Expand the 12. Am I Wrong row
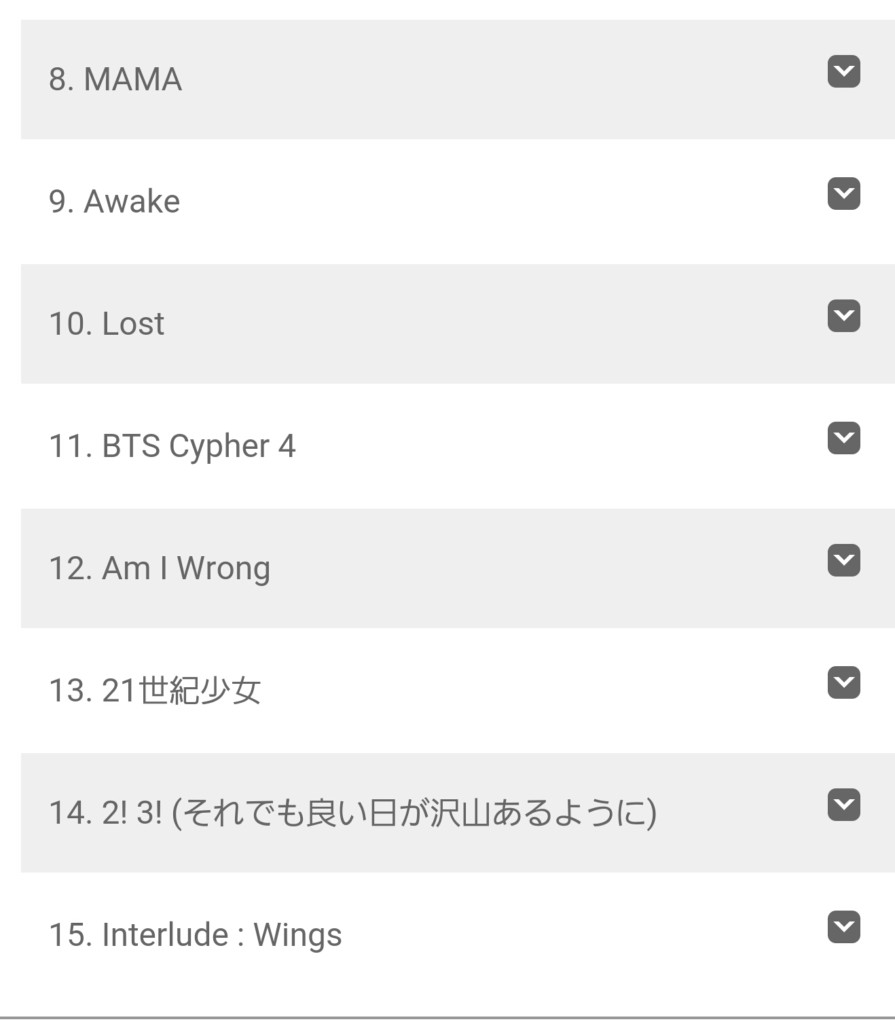 [844, 561]
